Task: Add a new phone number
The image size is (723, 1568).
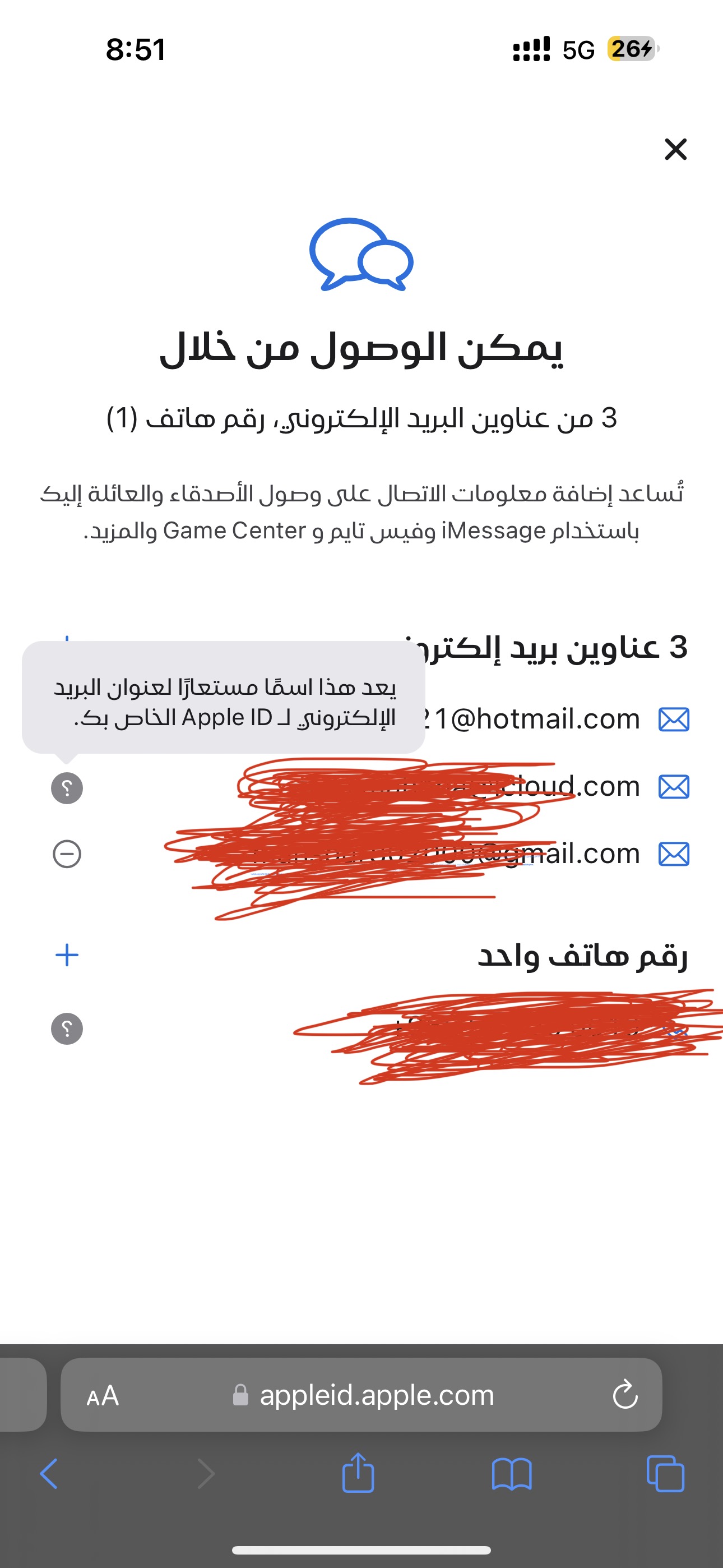Action: tap(67, 955)
